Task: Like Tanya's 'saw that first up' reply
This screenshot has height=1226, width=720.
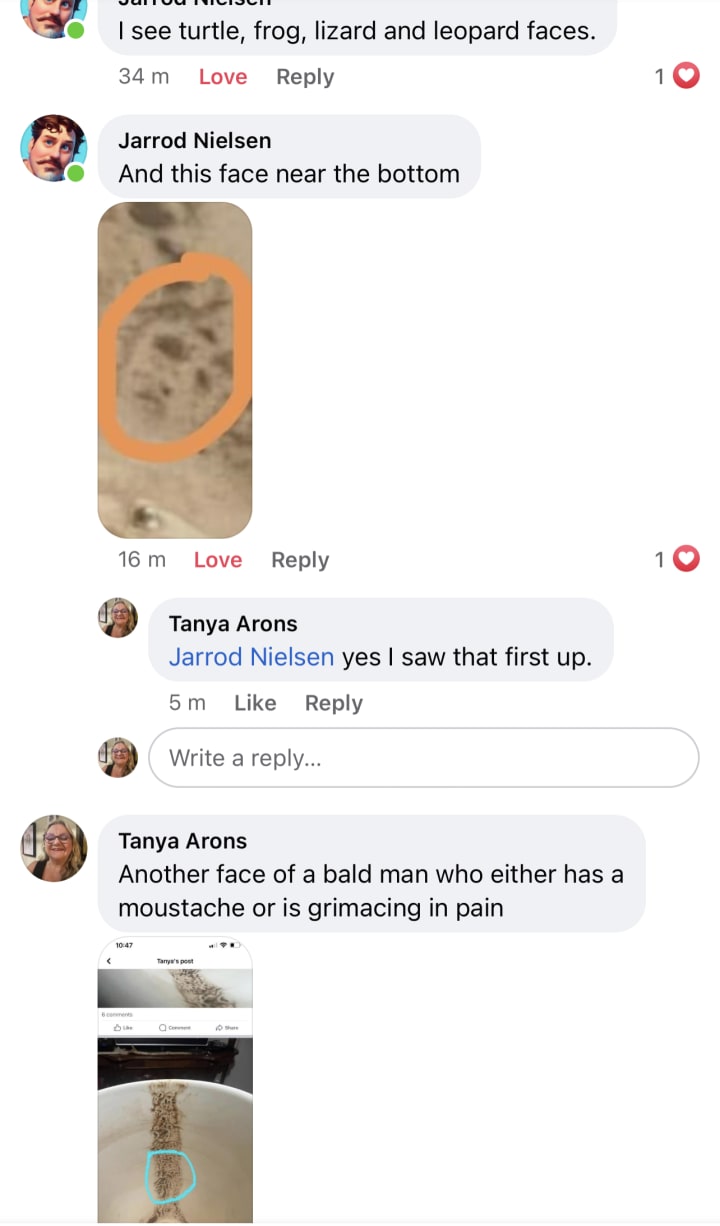Action: coord(255,703)
